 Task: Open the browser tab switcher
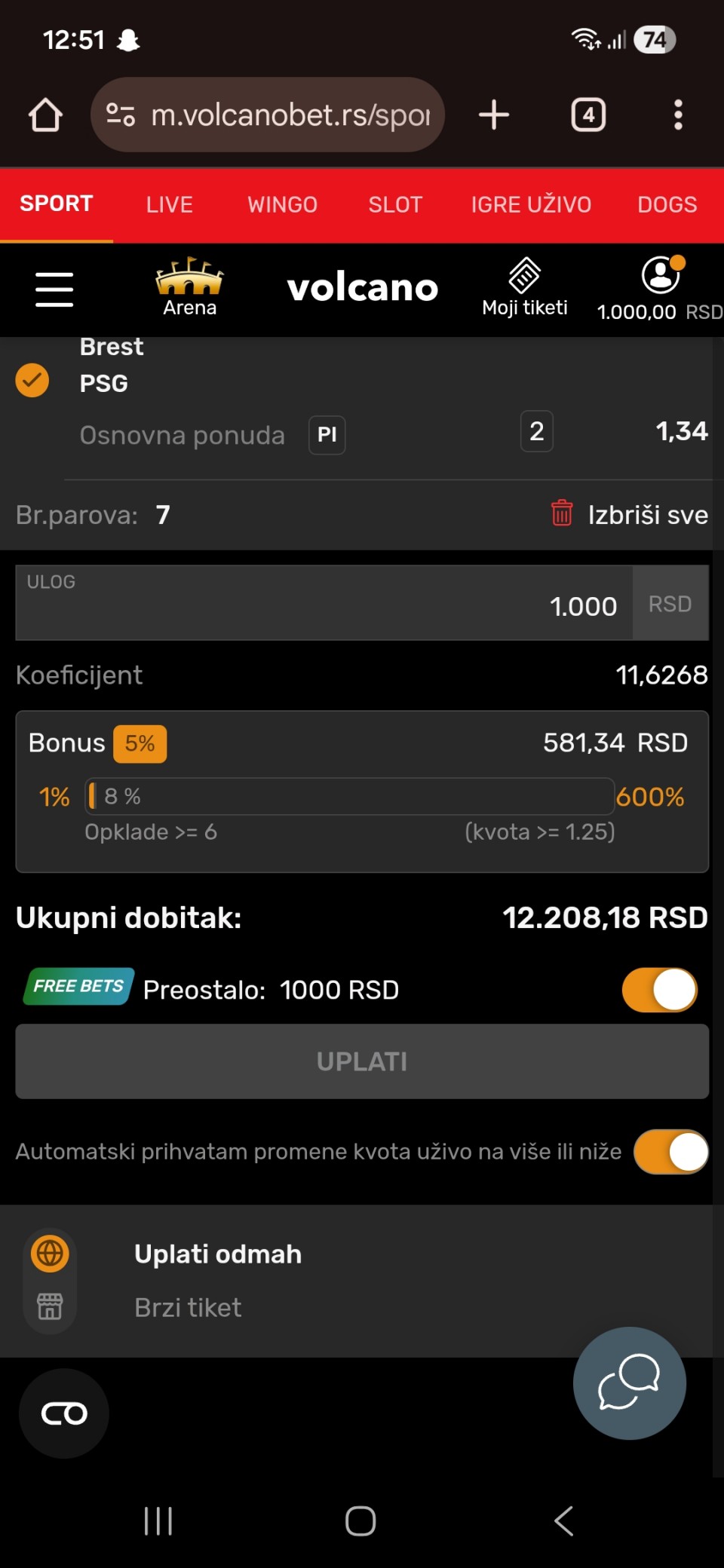pos(588,115)
